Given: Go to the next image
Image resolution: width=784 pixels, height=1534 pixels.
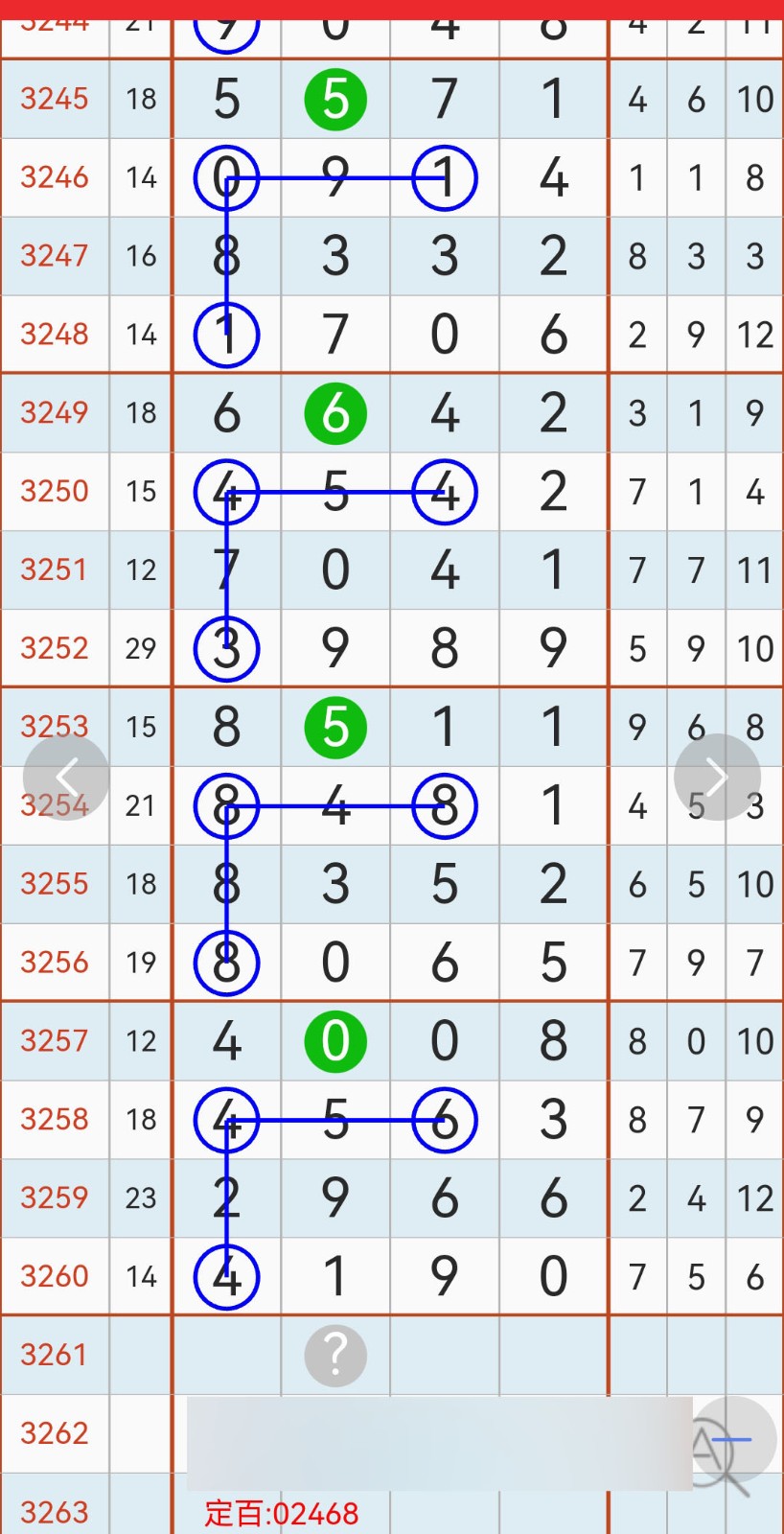Looking at the screenshot, I should coord(717,778).
